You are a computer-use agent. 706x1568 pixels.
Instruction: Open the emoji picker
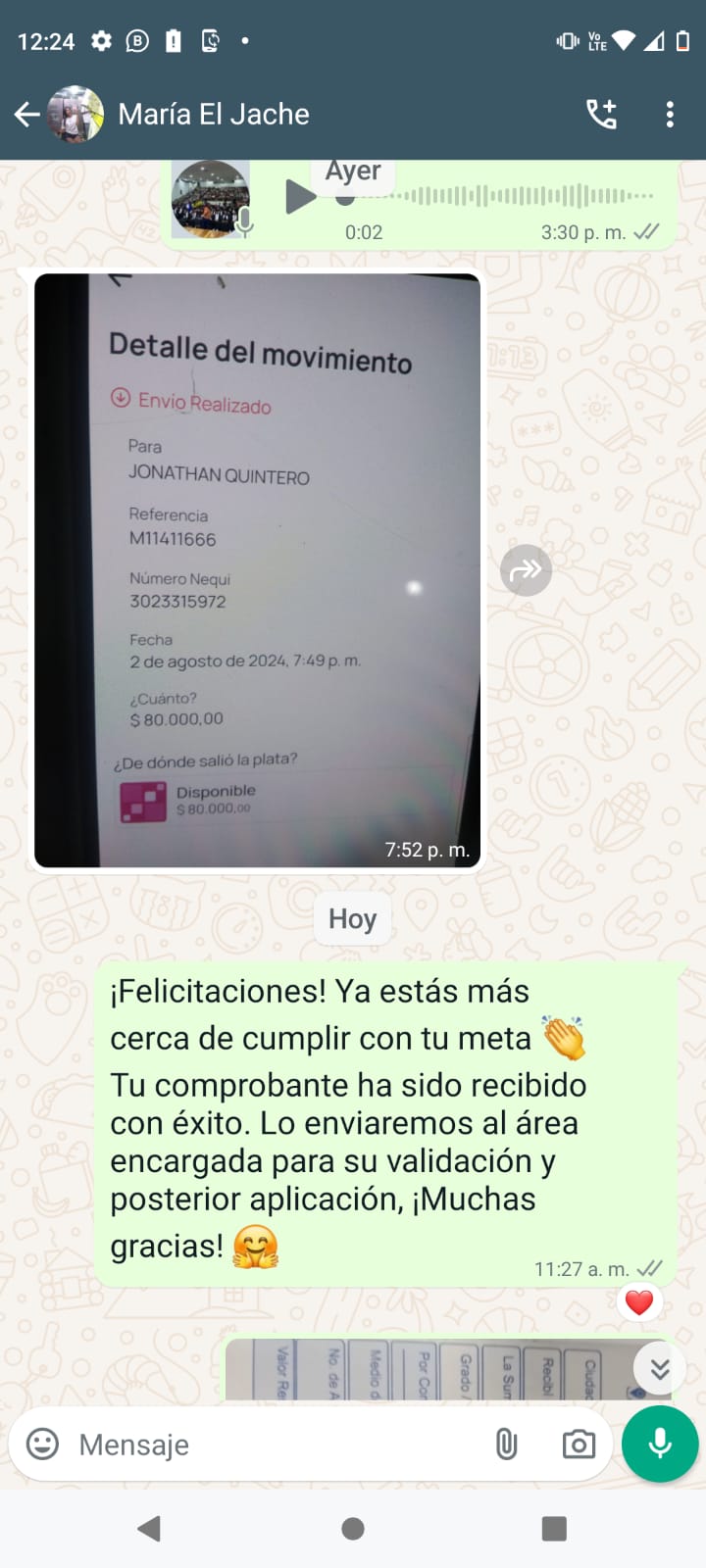(x=42, y=1444)
